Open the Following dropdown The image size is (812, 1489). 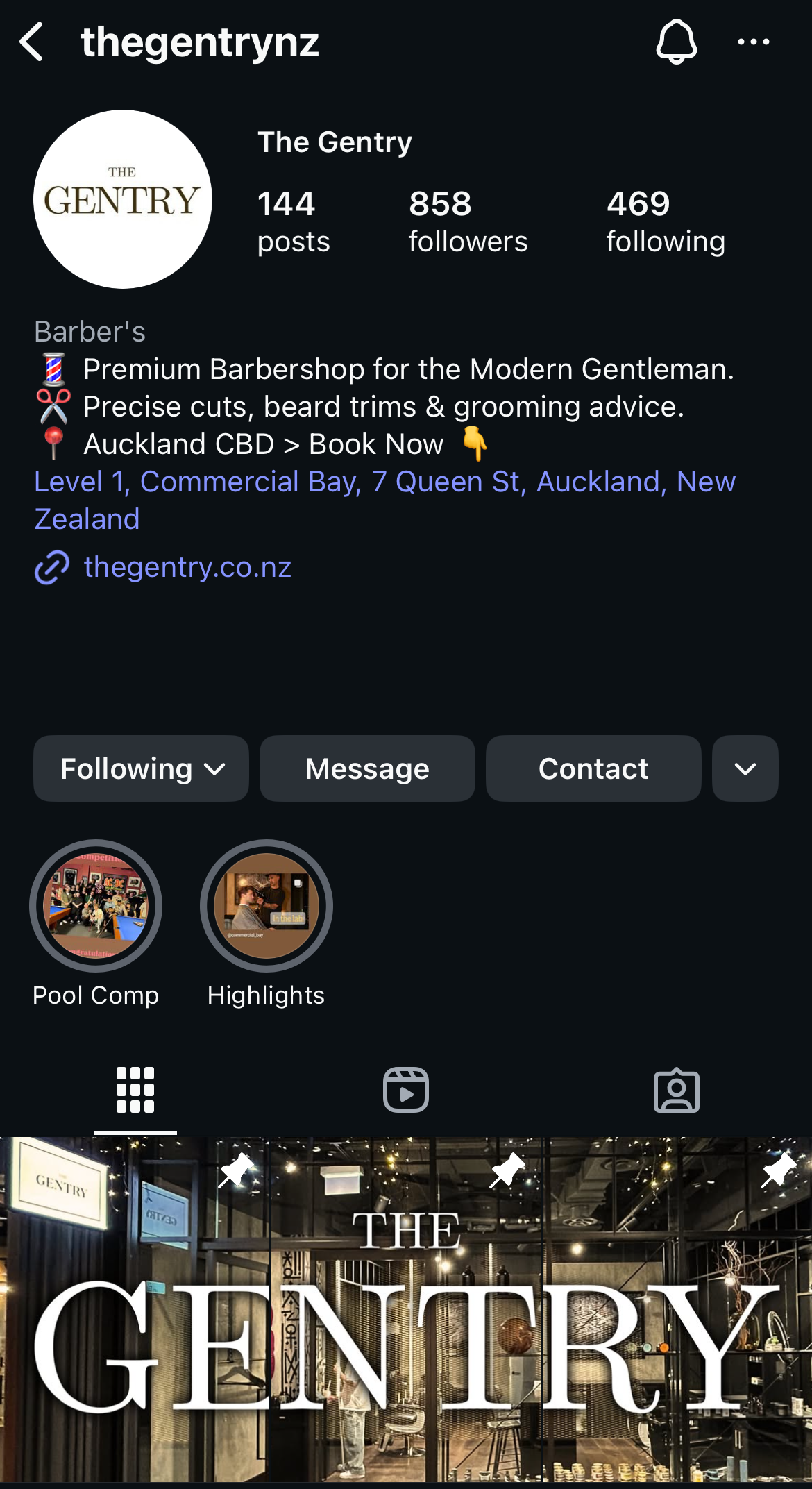141,768
